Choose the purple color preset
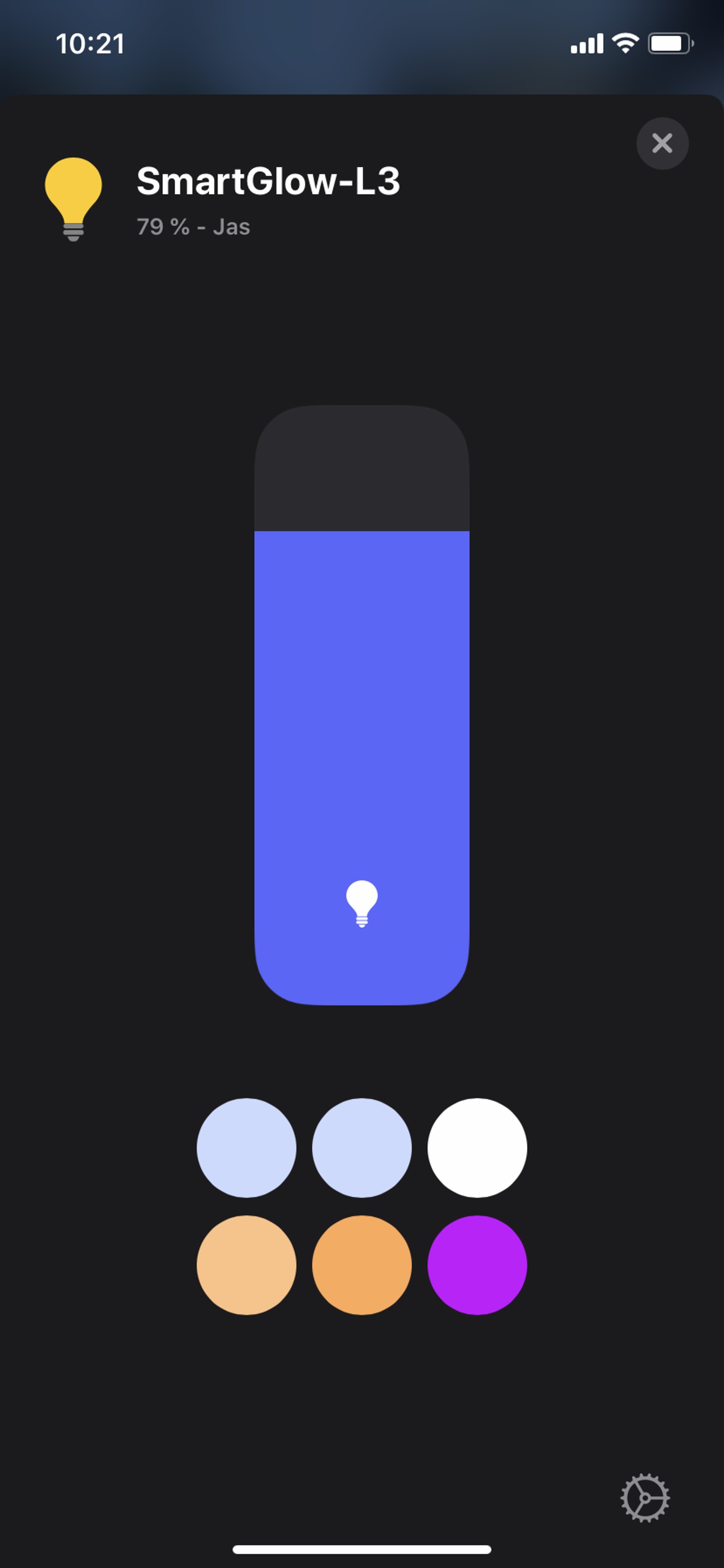724x1568 pixels. tap(477, 1265)
